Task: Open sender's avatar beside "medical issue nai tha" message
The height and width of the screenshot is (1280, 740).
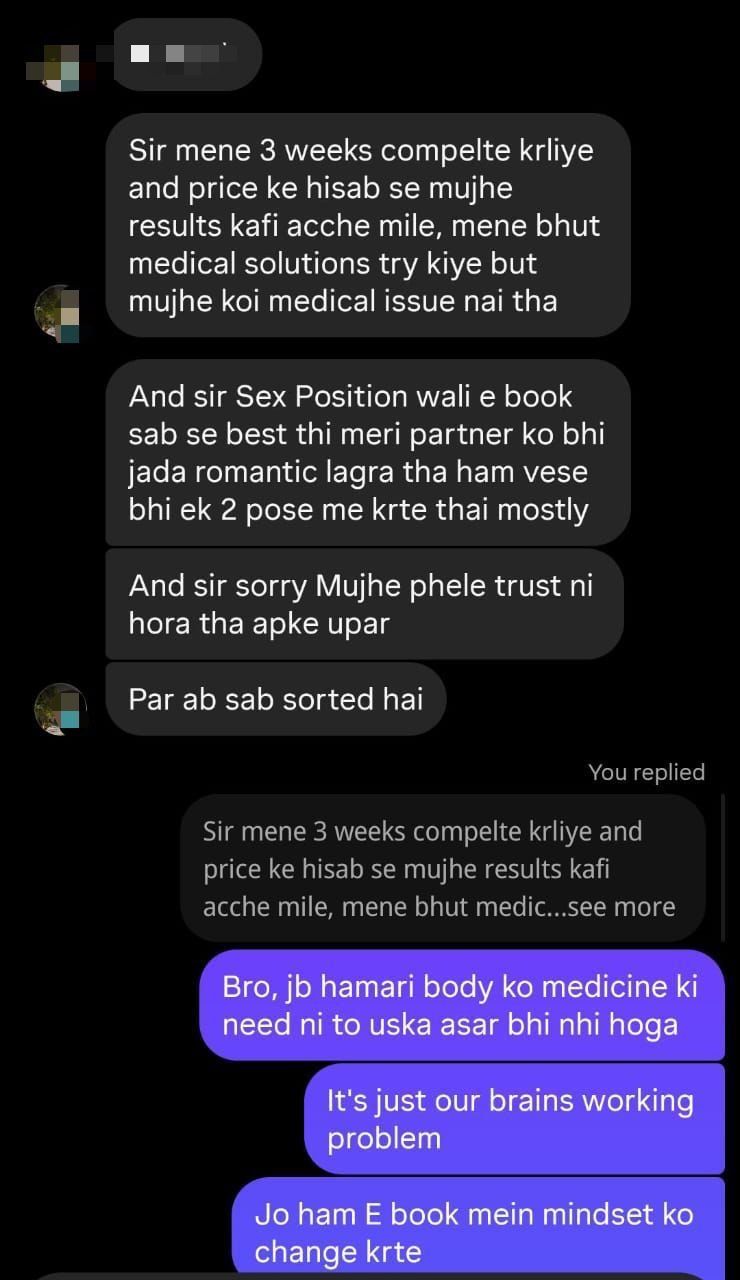Action: tap(60, 312)
